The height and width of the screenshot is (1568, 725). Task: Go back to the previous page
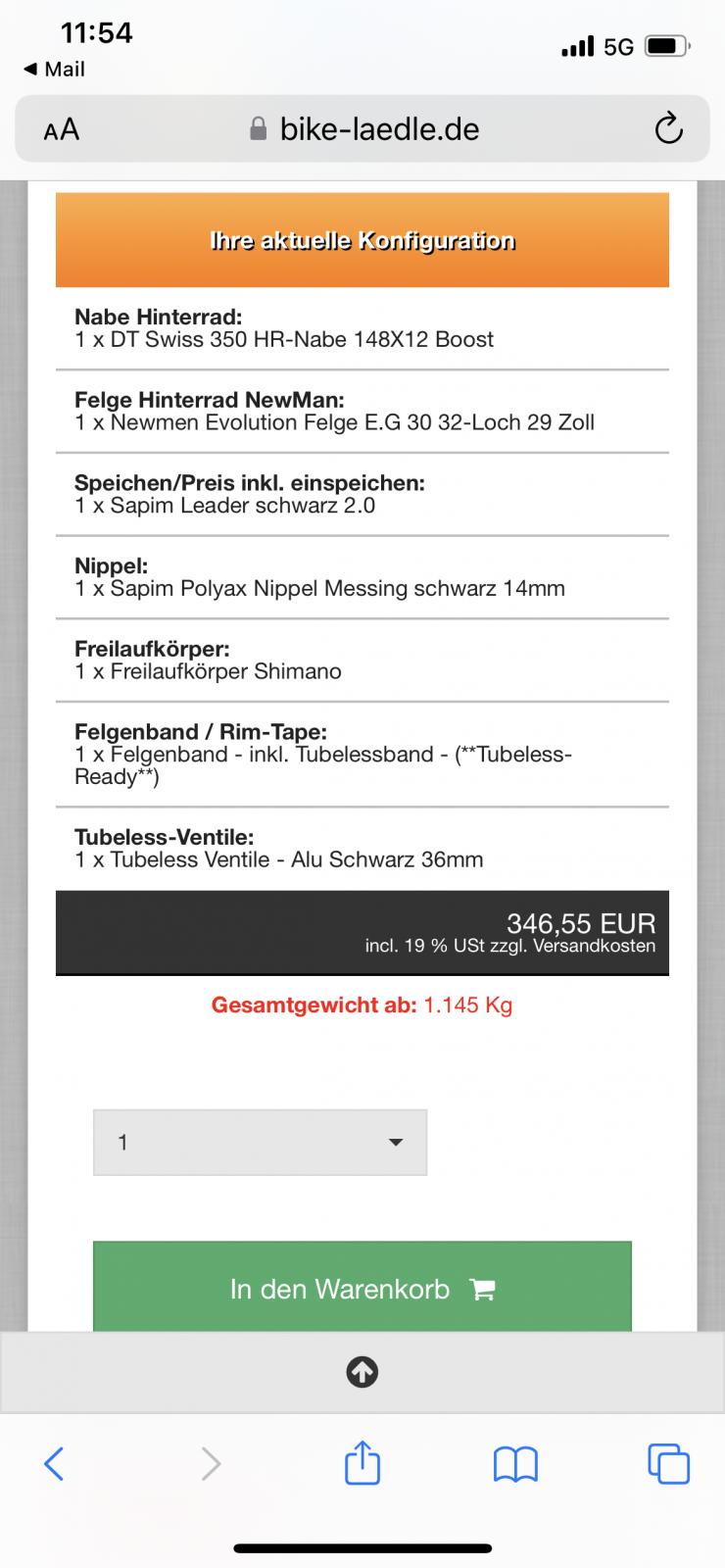click(55, 1464)
